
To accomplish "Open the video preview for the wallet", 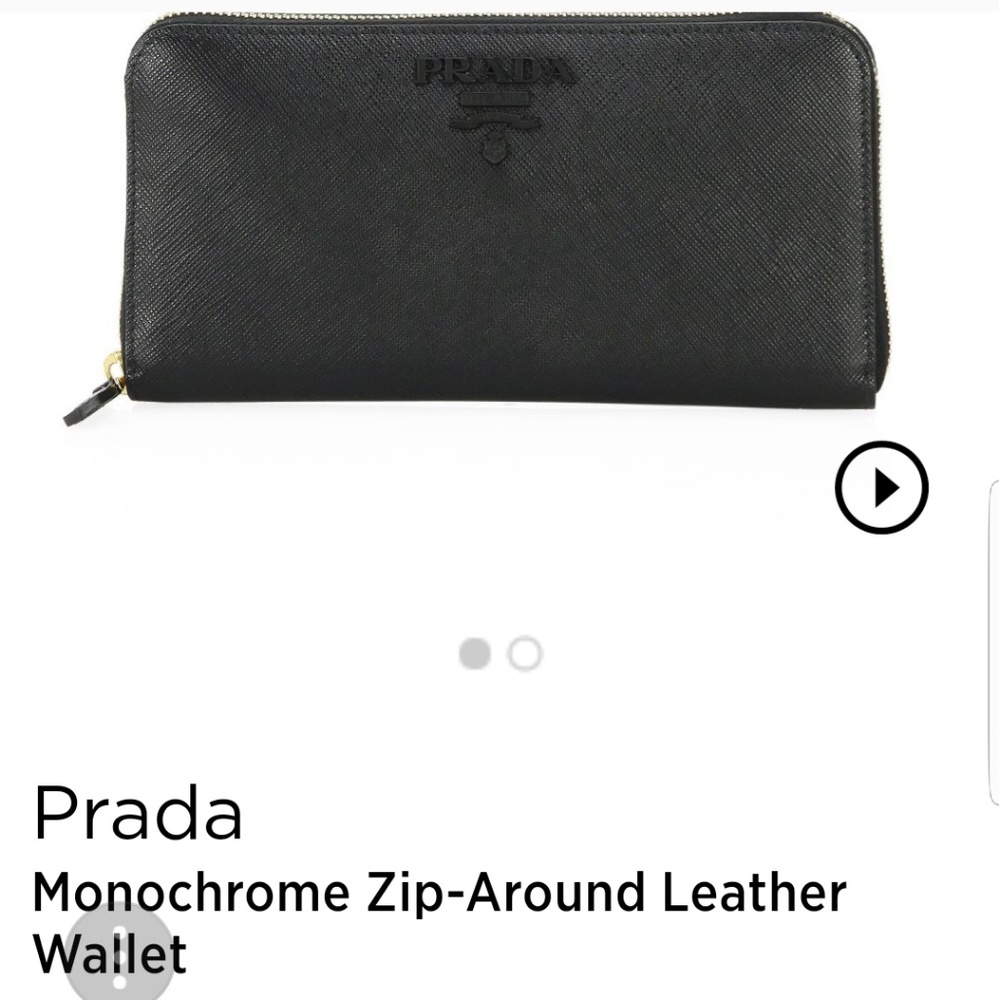I will click(881, 489).
